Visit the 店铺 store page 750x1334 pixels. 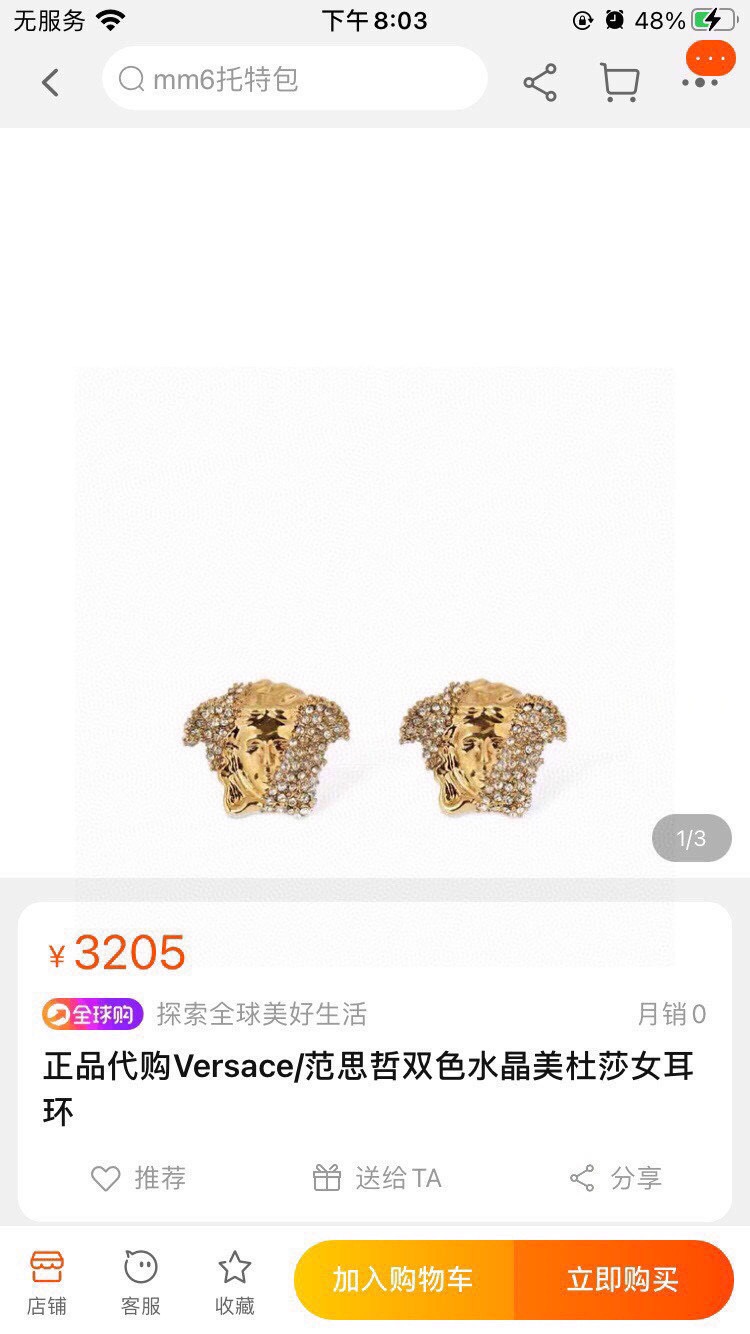click(47, 1281)
